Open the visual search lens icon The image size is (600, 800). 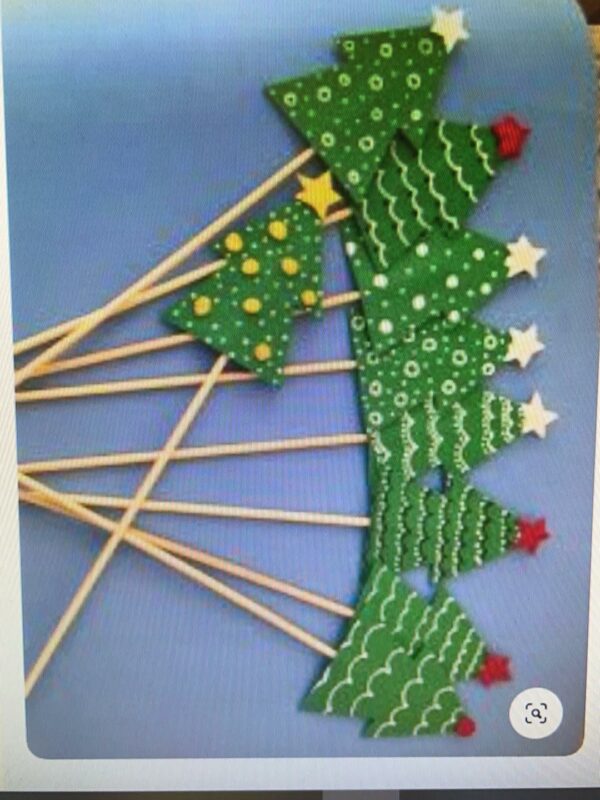click(x=536, y=712)
